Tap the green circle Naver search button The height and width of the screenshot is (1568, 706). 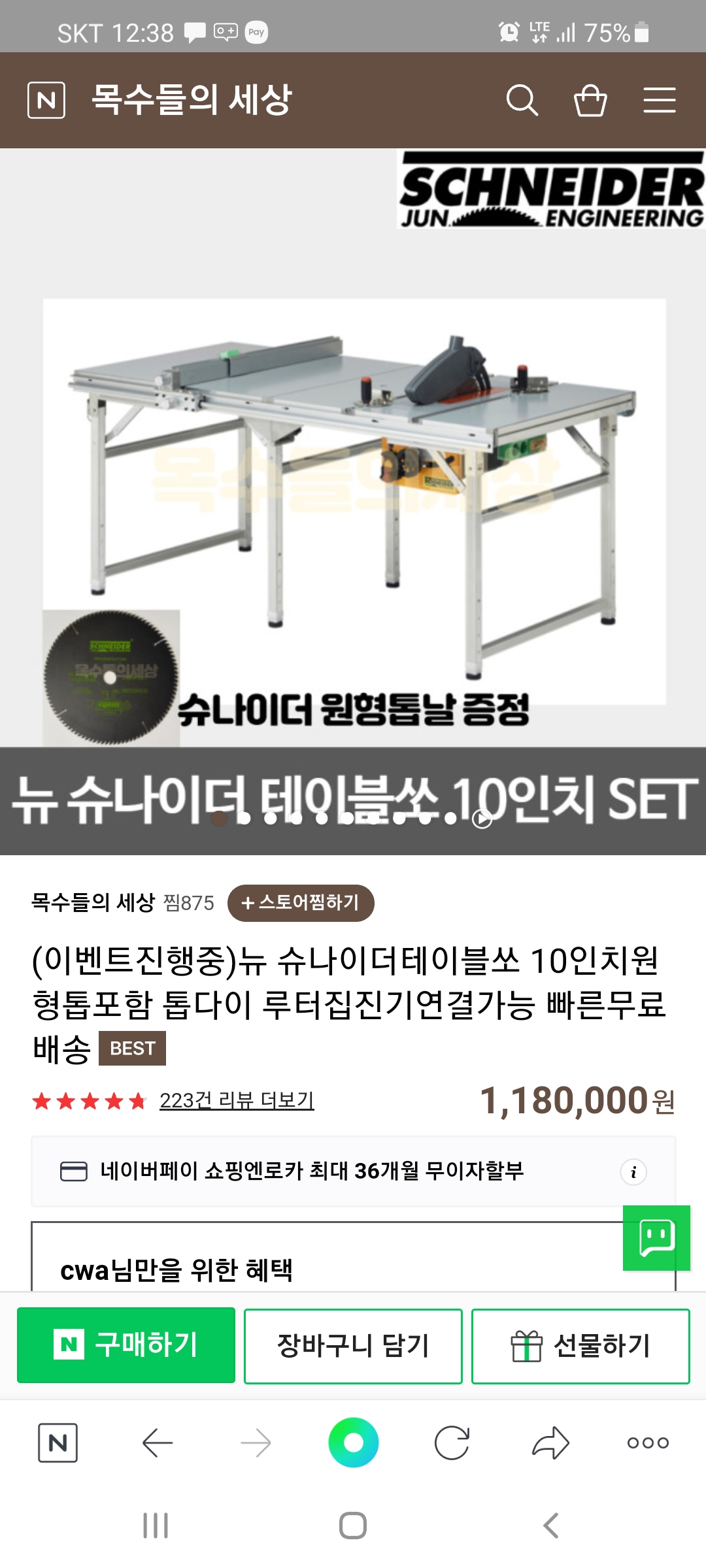[353, 1443]
